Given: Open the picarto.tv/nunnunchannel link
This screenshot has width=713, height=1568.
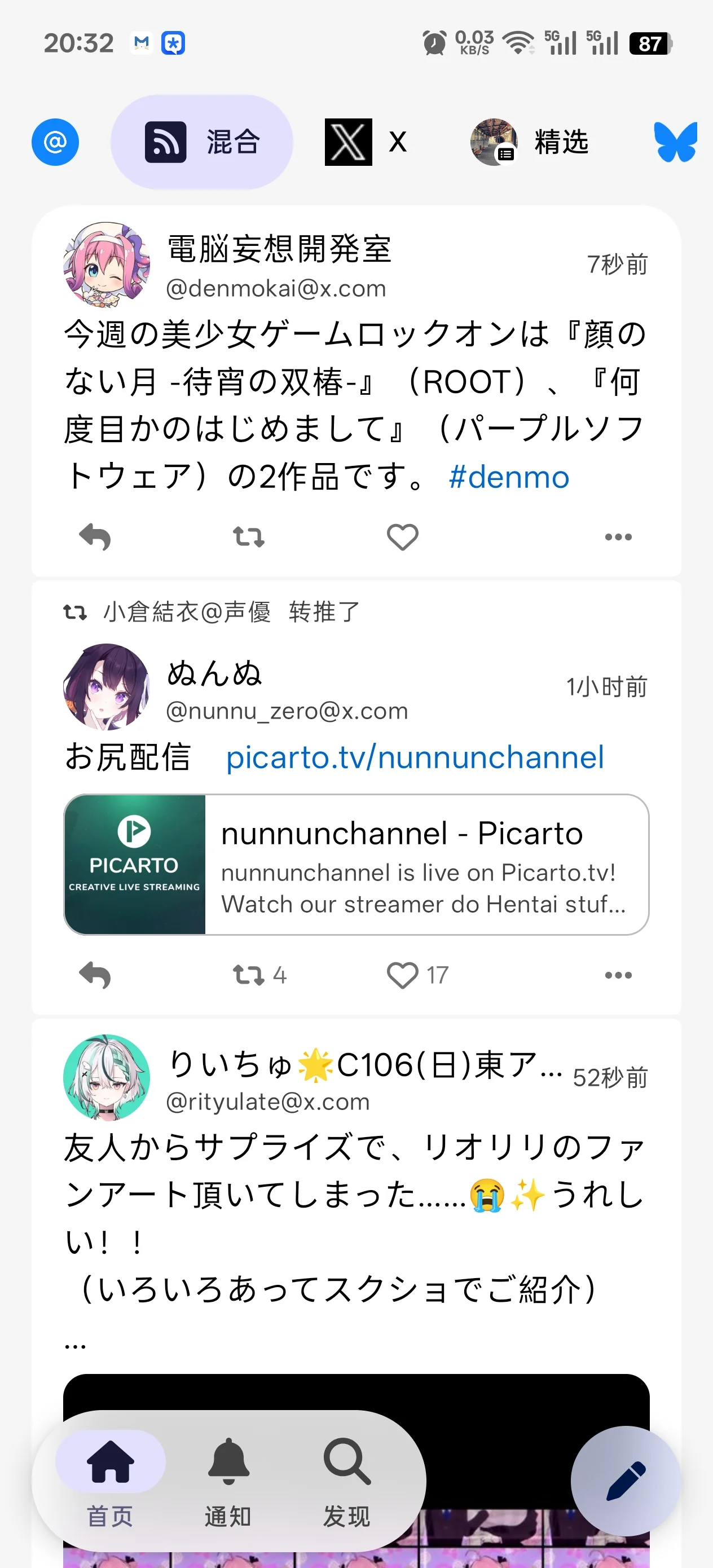Looking at the screenshot, I should coord(415,758).
